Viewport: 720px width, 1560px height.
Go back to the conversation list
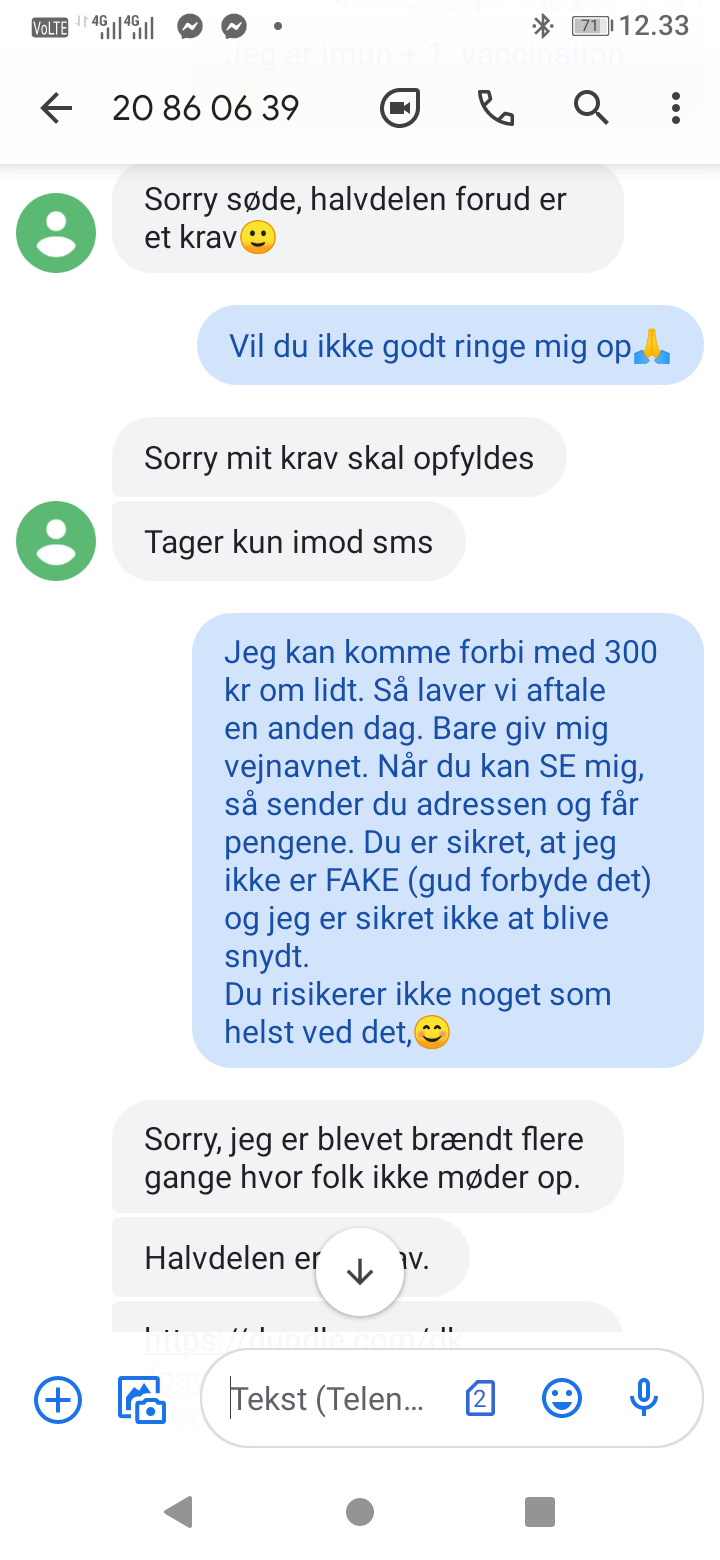tap(56, 108)
